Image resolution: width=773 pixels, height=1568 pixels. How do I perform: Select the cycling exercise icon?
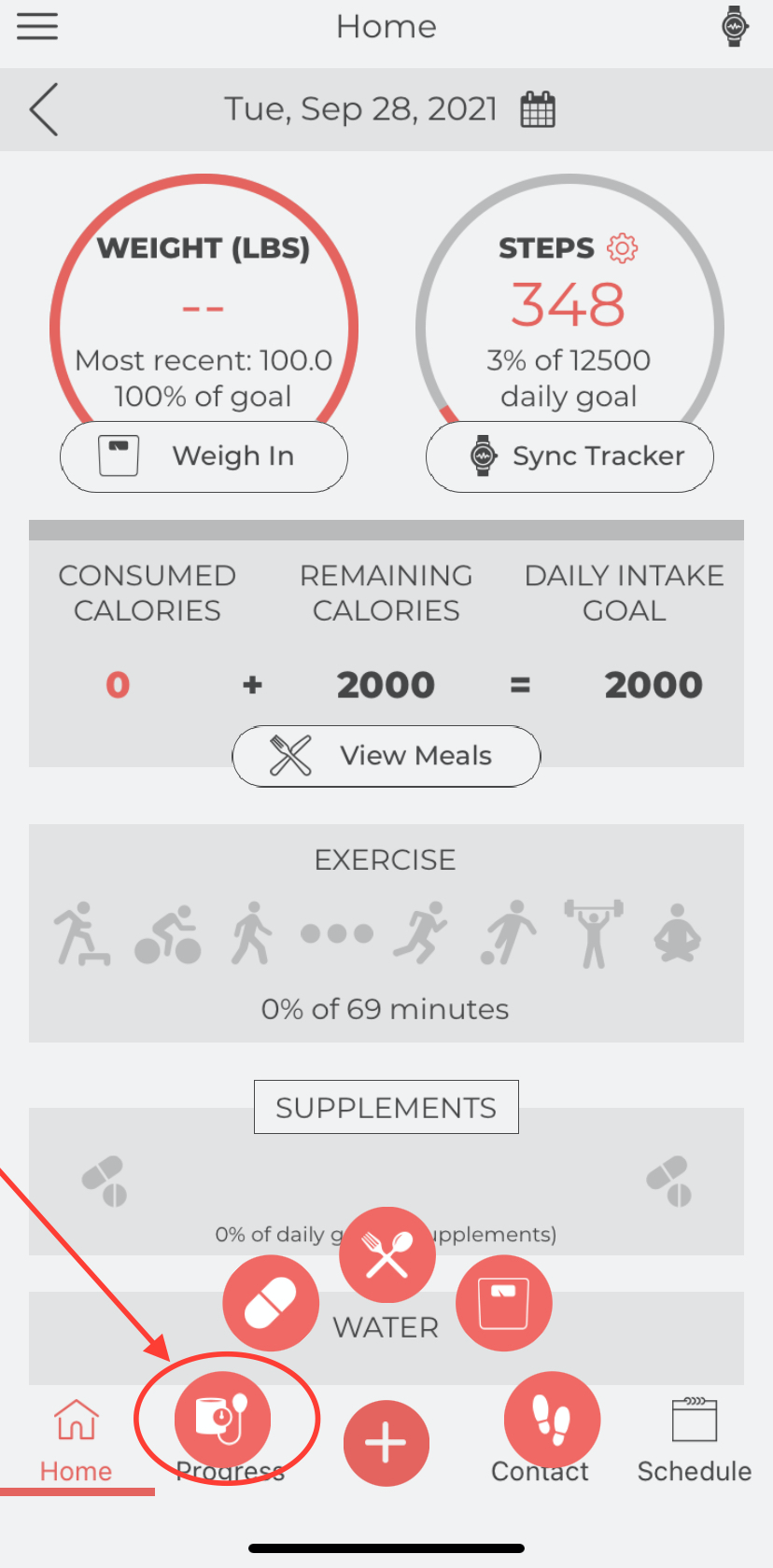point(168,932)
